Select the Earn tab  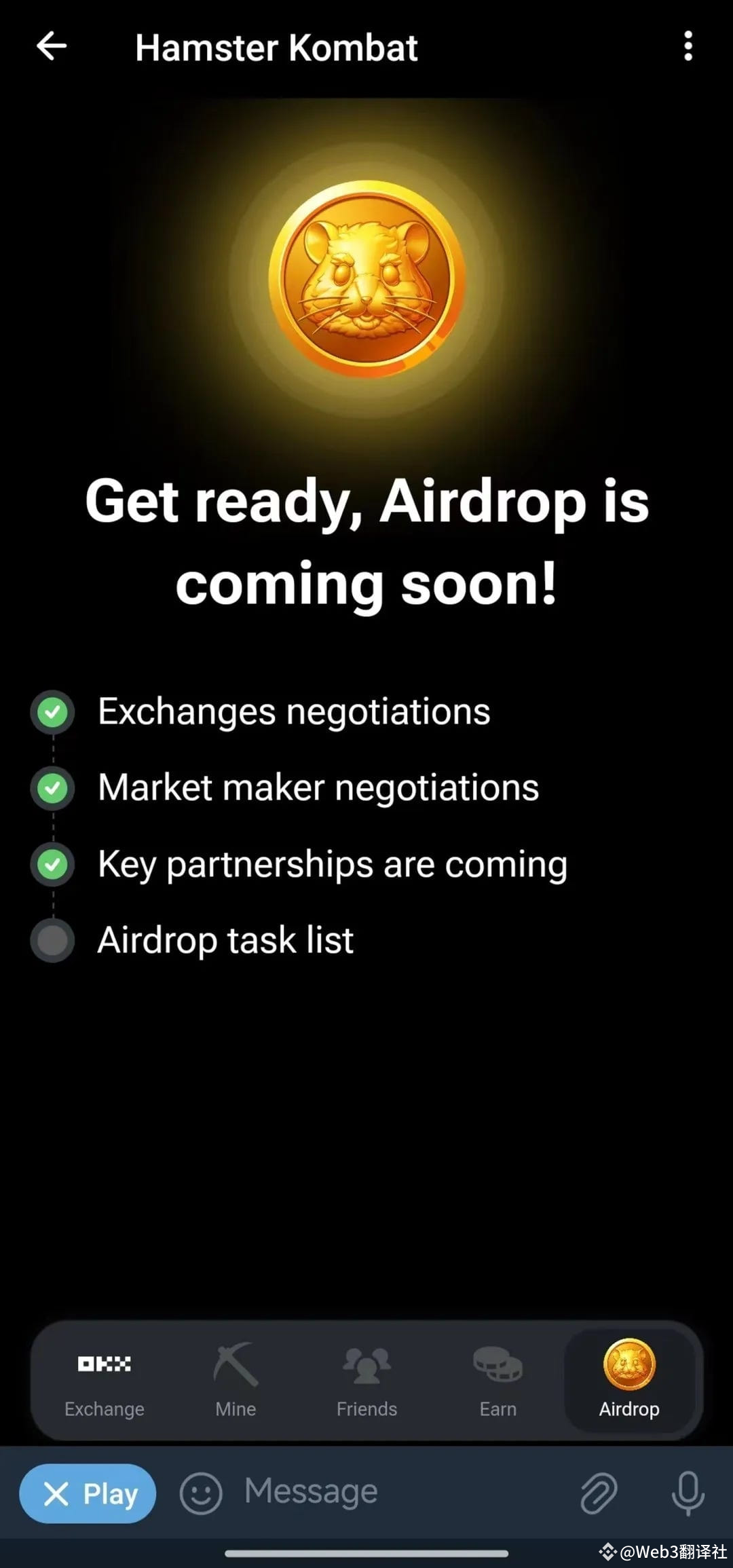pos(498,1381)
